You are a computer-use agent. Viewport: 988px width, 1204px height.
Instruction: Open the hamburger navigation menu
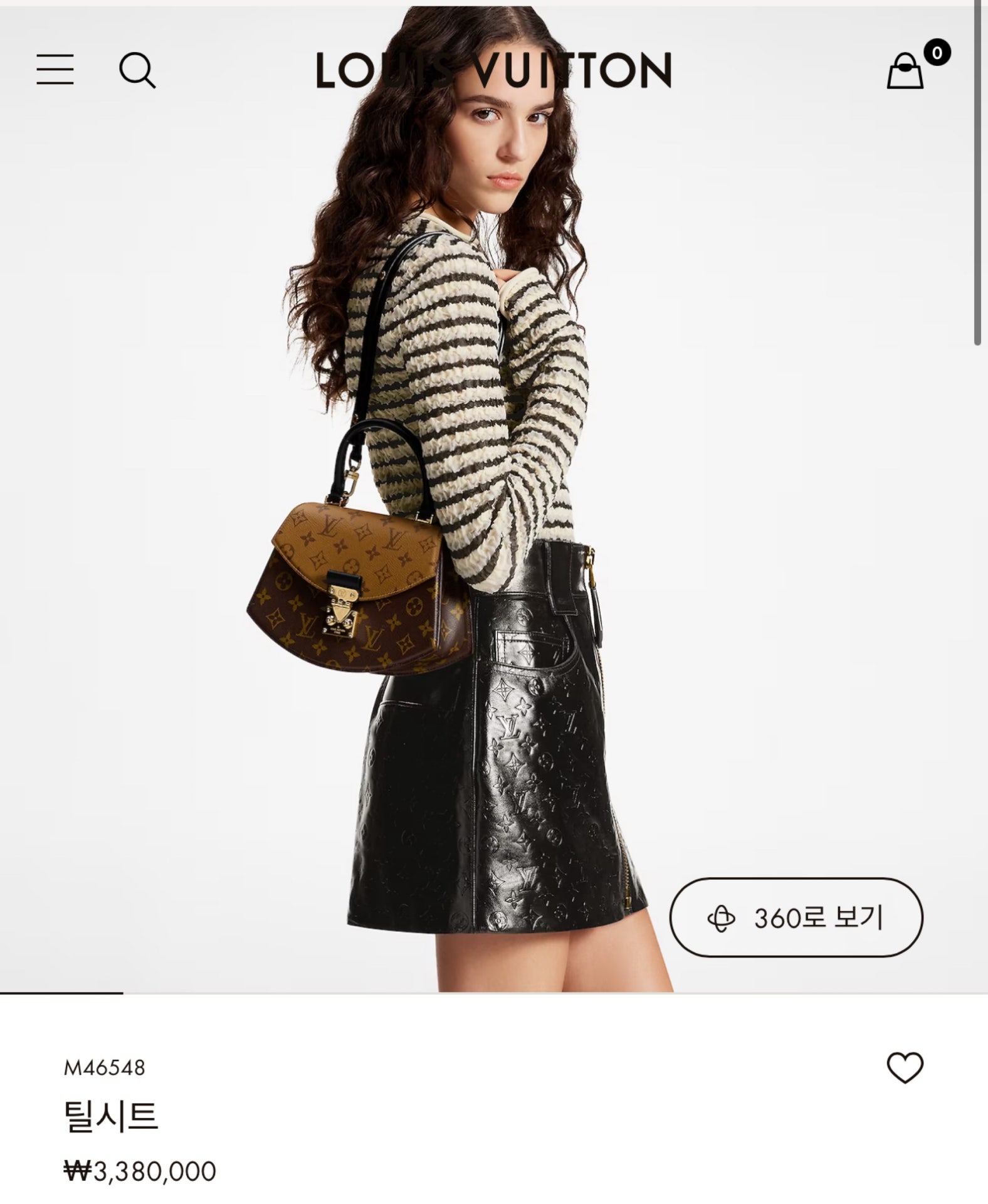click(55, 70)
